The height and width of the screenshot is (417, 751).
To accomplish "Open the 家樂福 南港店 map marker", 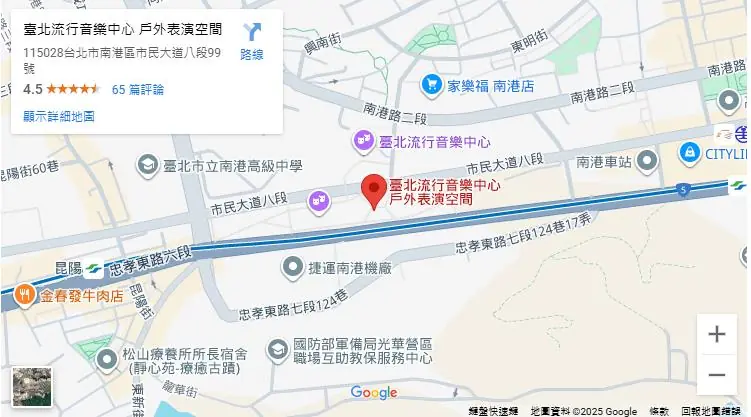I will pyautogui.click(x=432, y=85).
